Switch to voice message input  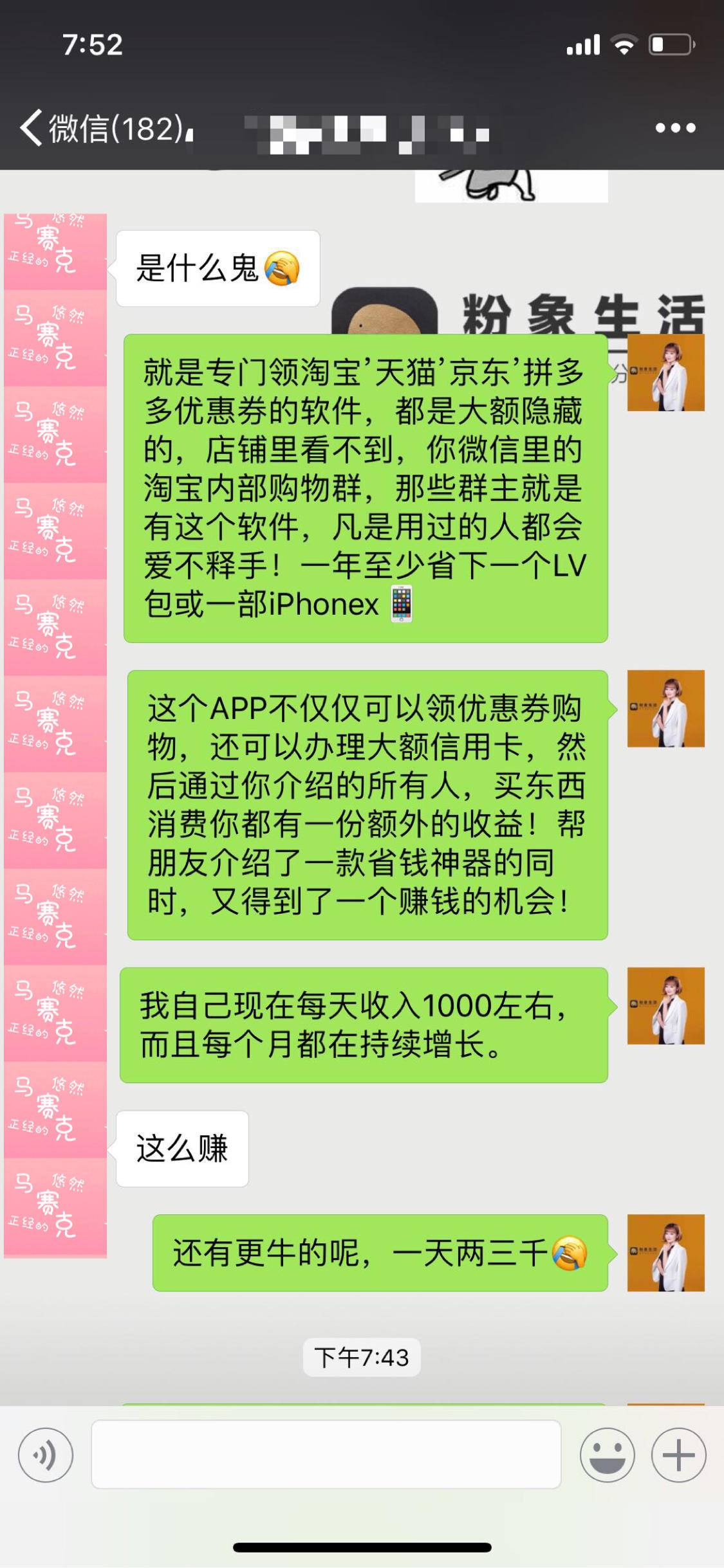coord(45,1455)
